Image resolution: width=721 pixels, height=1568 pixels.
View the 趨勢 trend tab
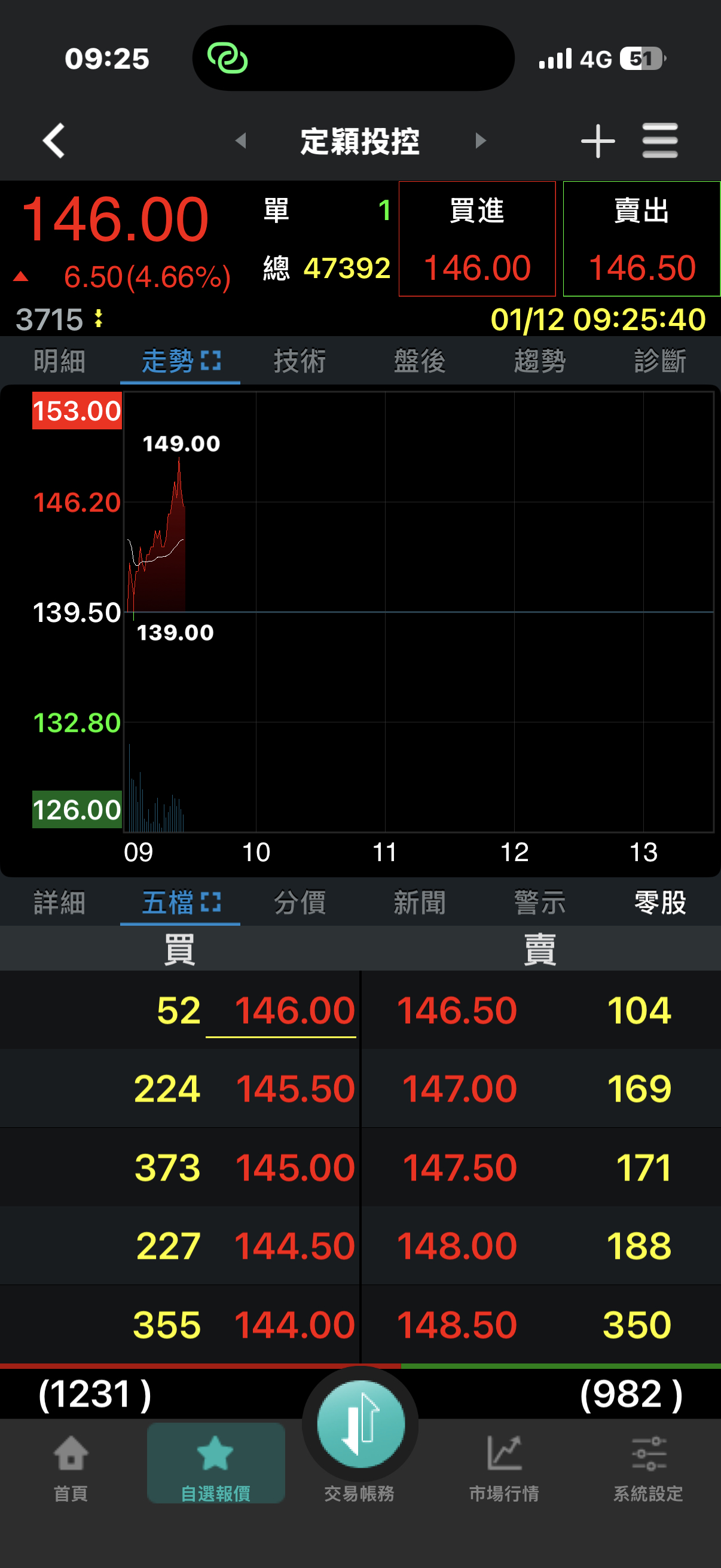point(540,361)
